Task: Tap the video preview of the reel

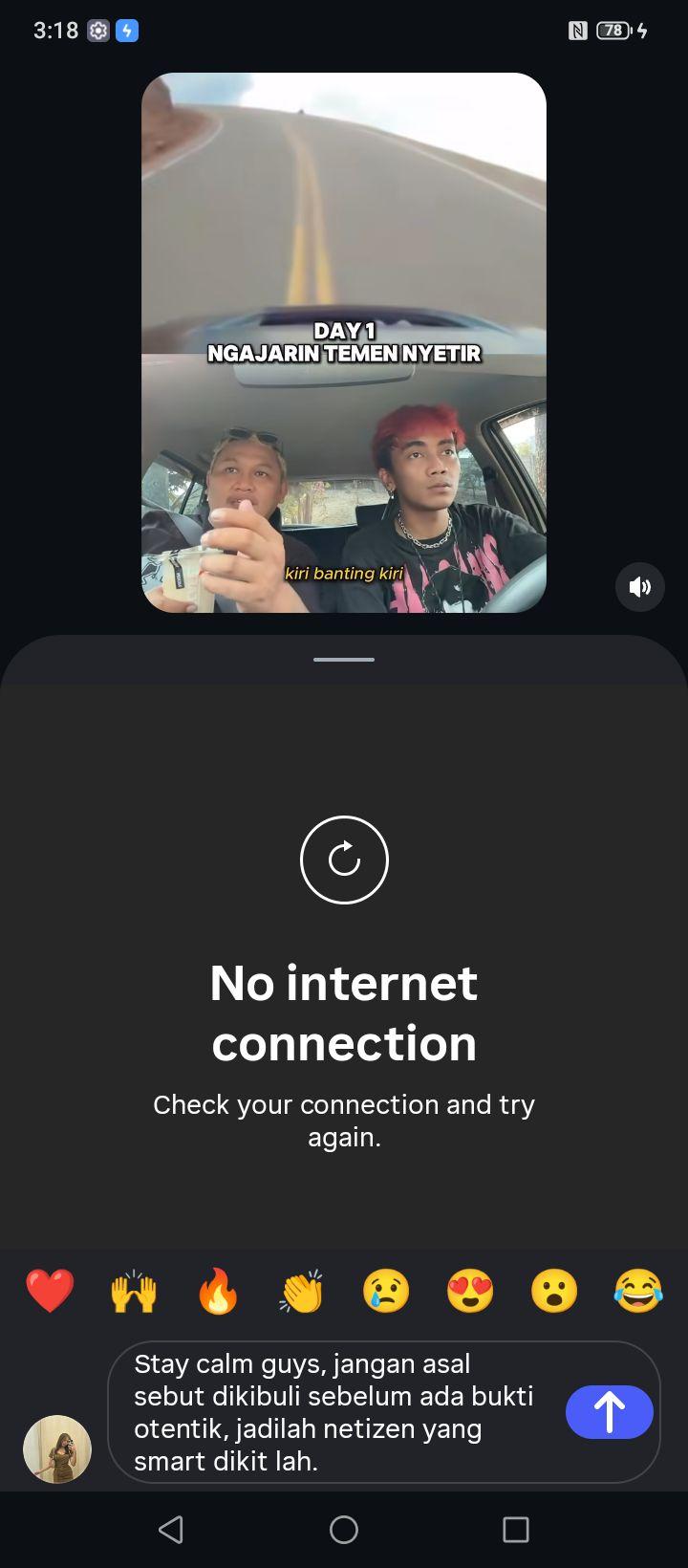Action: coord(344,342)
